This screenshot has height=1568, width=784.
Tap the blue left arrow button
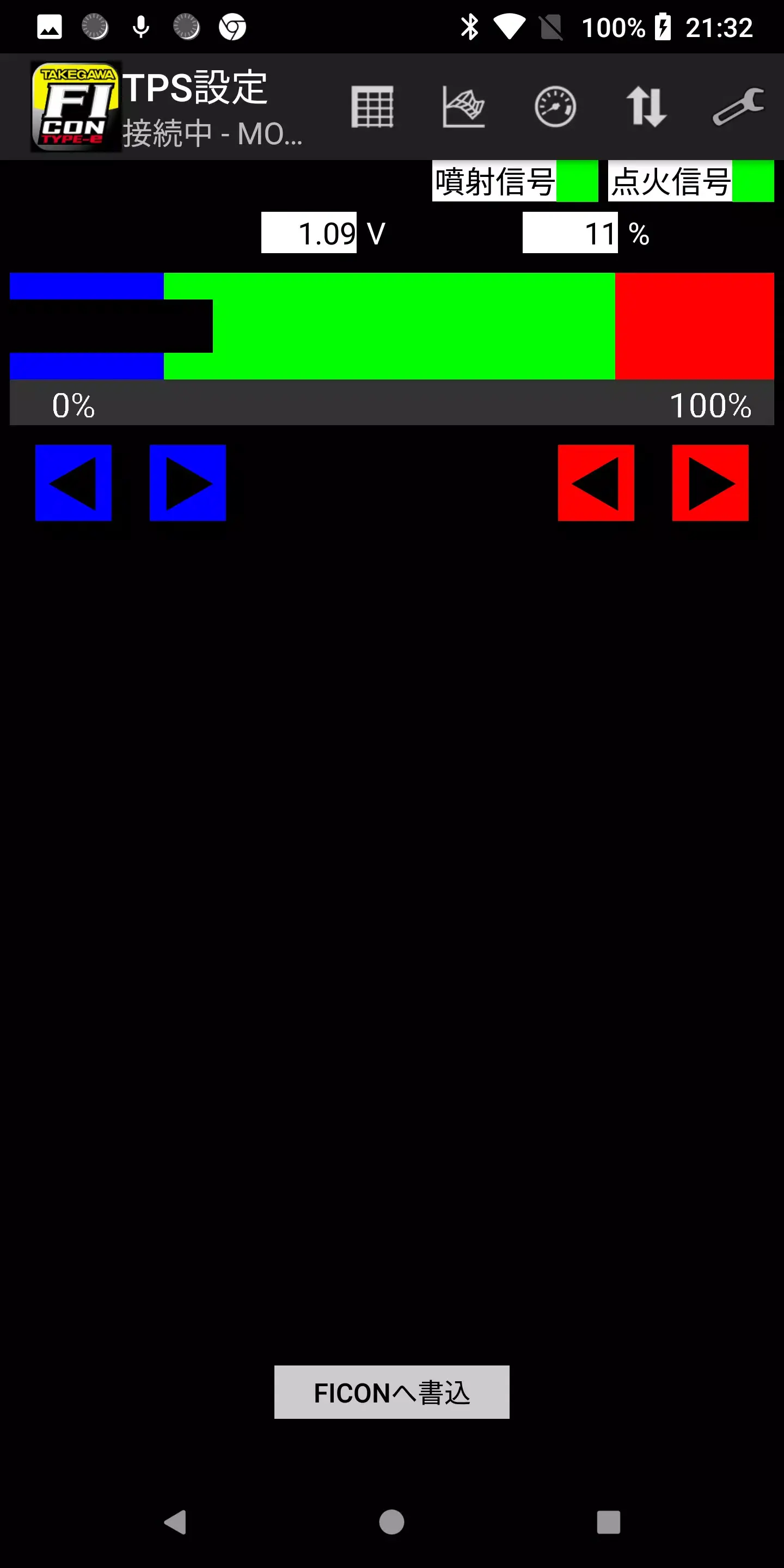(x=73, y=483)
